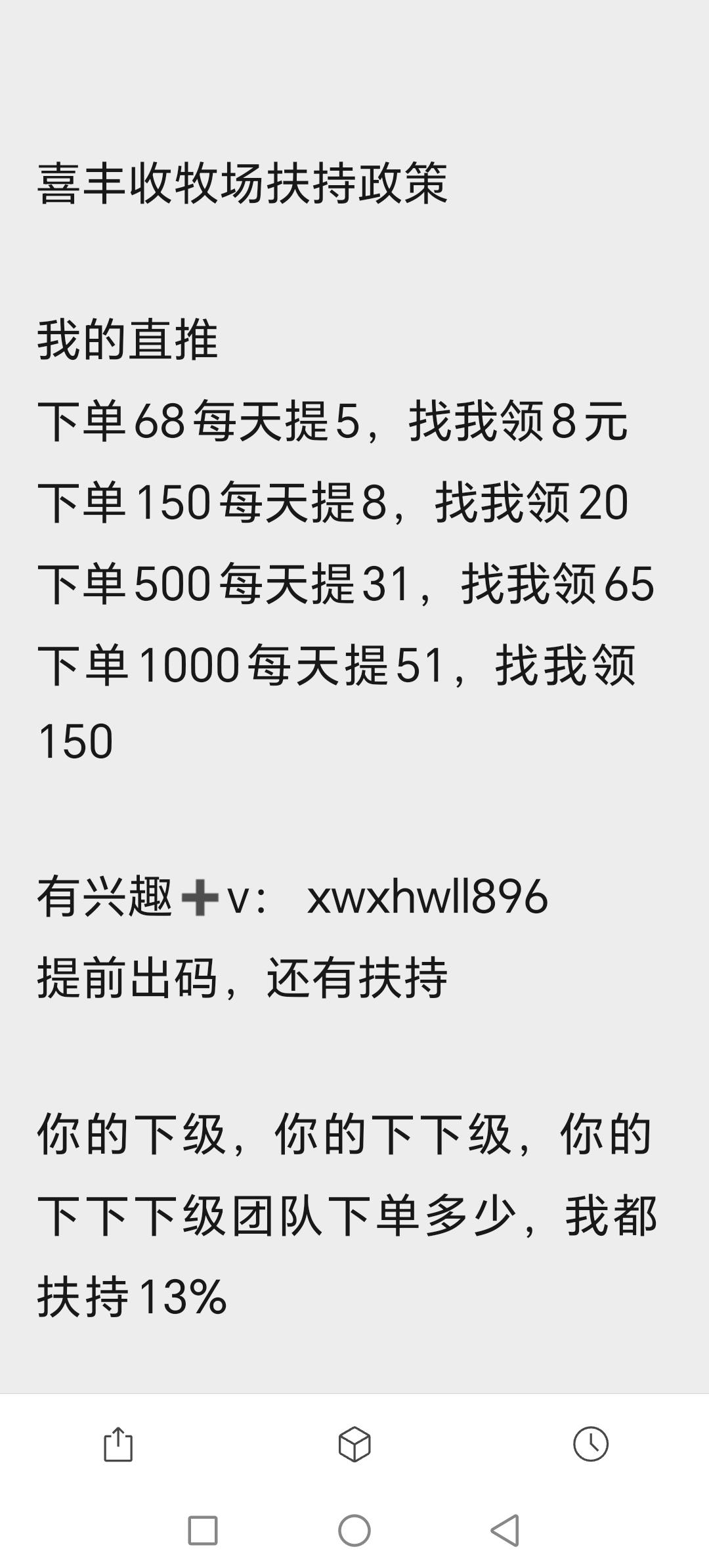Open the clock reminder icon
The image size is (709, 1568).
pyautogui.click(x=591, y=1444)
